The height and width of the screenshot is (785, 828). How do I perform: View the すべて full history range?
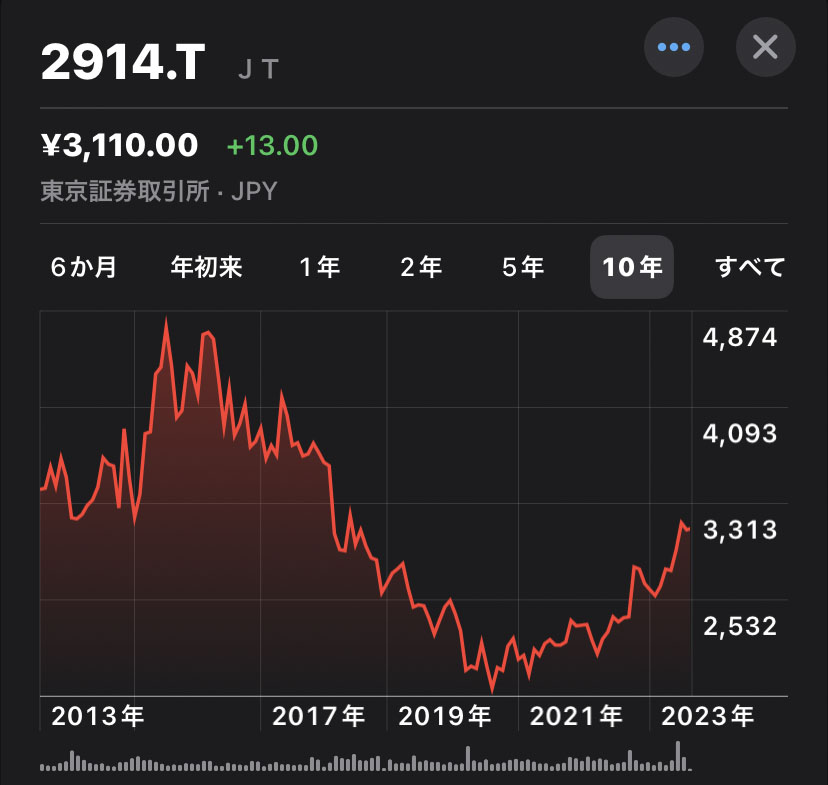click(x=750, y=267)
